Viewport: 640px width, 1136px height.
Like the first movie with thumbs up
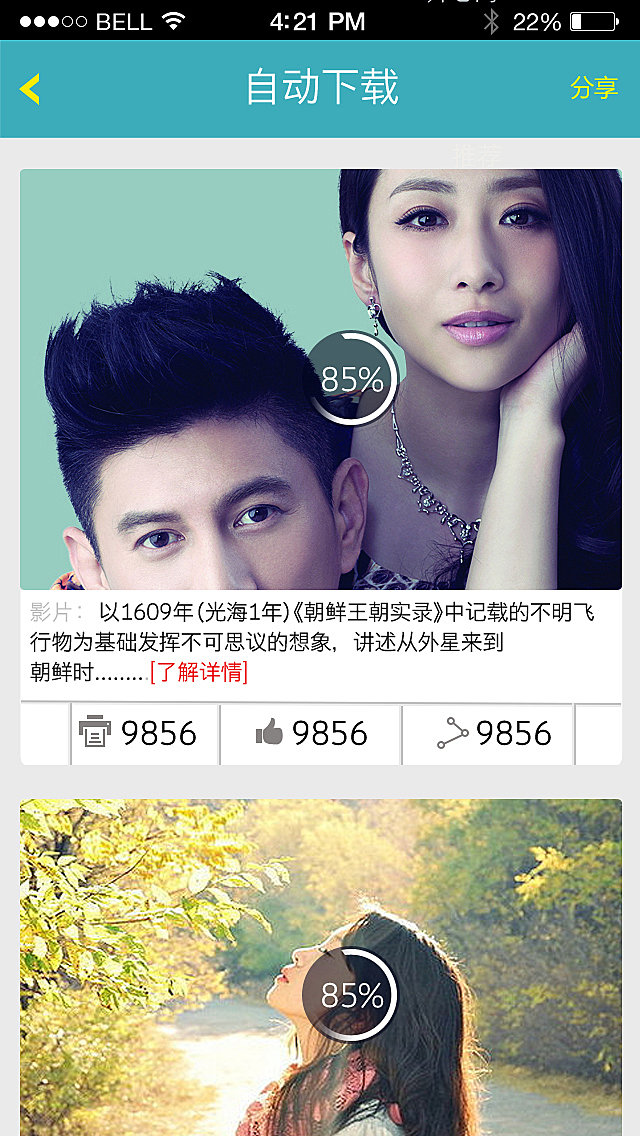[x=269, y=733]
